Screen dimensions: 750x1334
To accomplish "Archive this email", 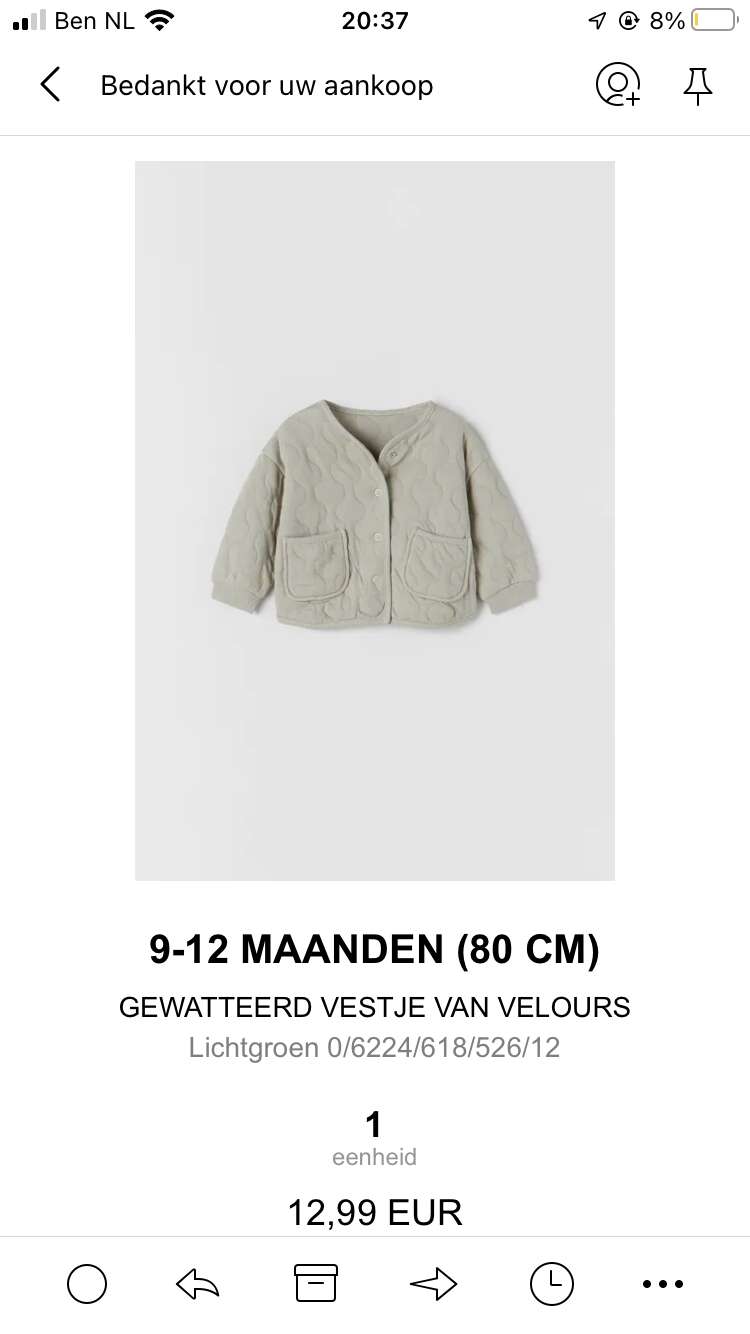I will pos(316,1283).
